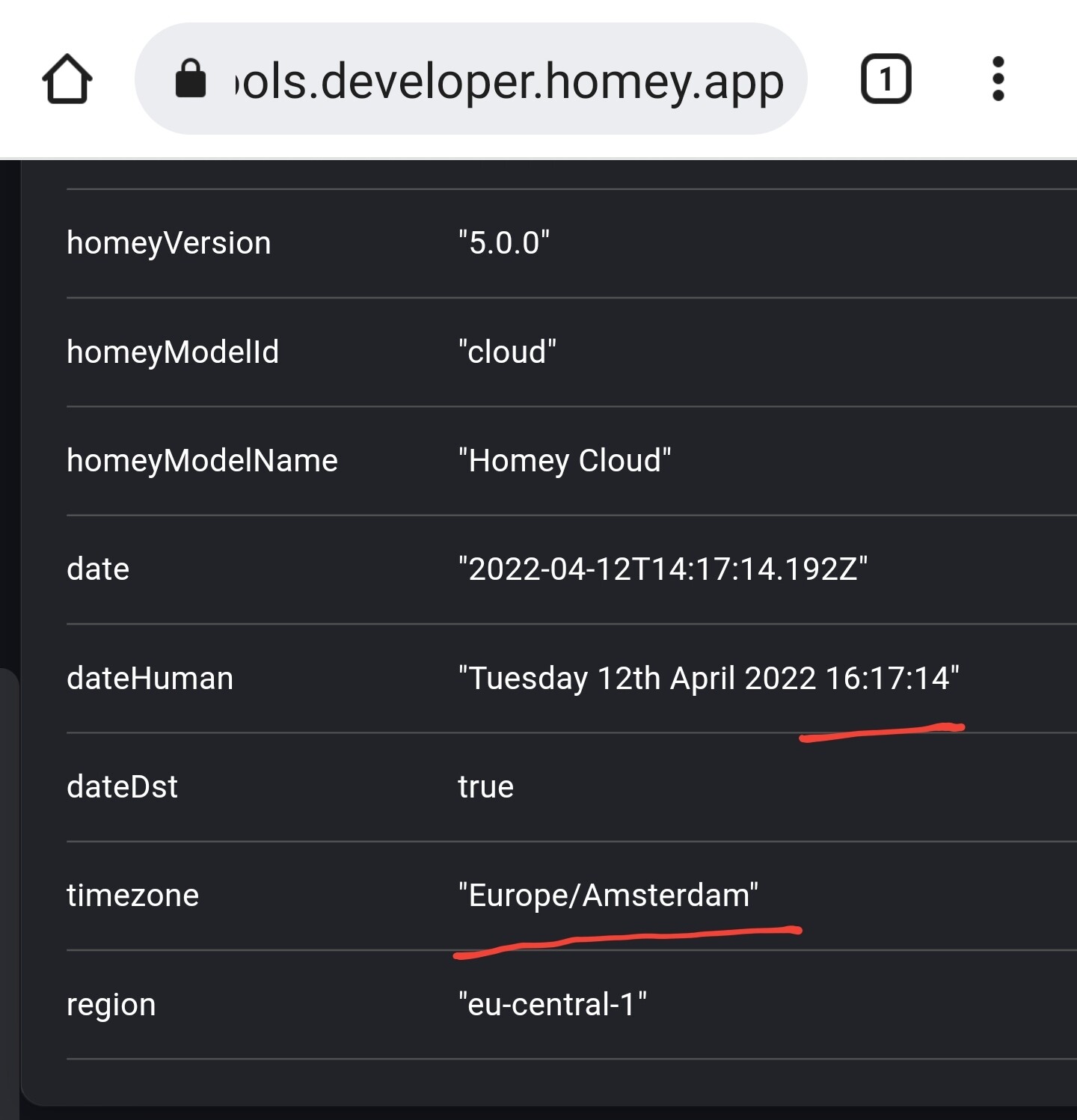
Task: Open the browser overflow menu
Action: click(x=998, y=79)
